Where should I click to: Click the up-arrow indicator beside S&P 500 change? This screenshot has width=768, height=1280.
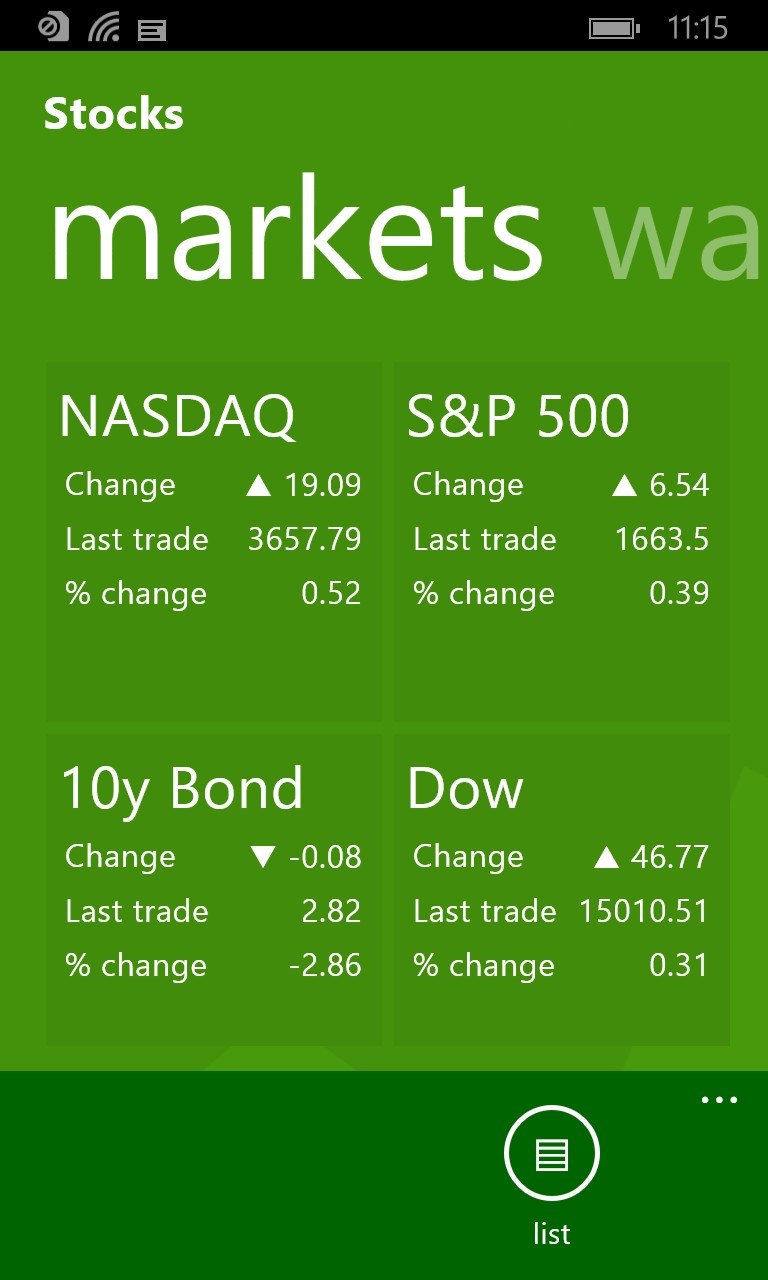625,484
